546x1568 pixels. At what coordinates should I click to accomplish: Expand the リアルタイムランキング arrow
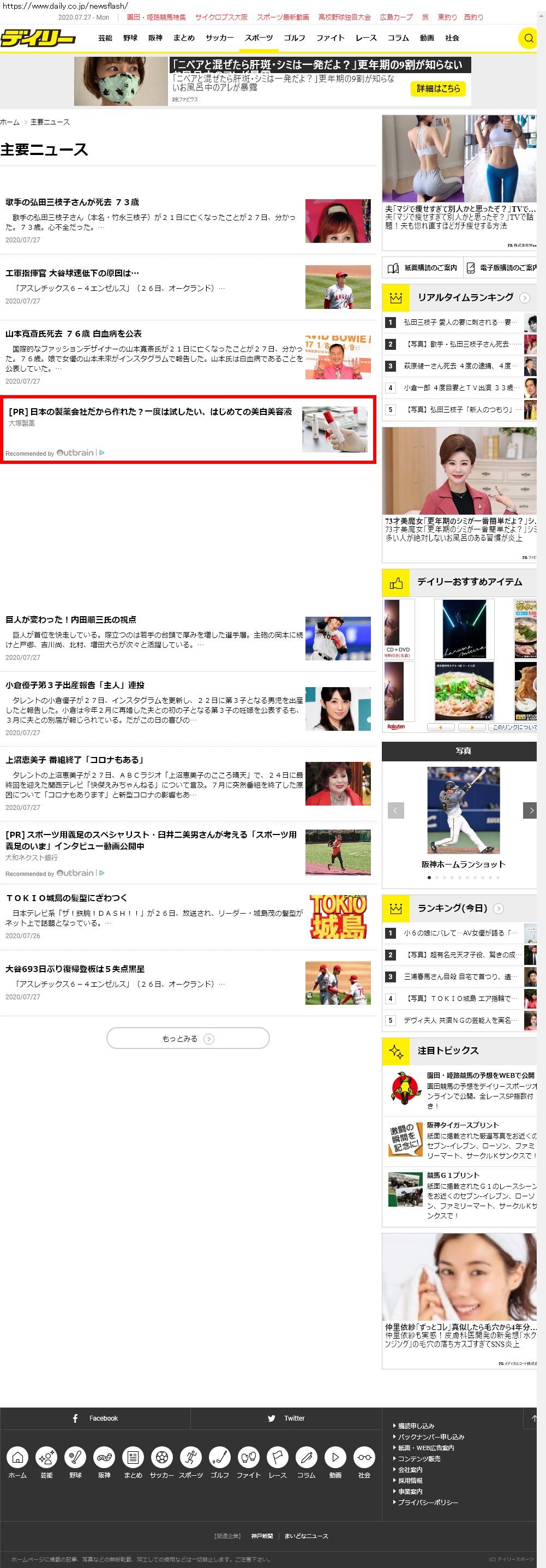pyautogui.click(x=525, y=297)
